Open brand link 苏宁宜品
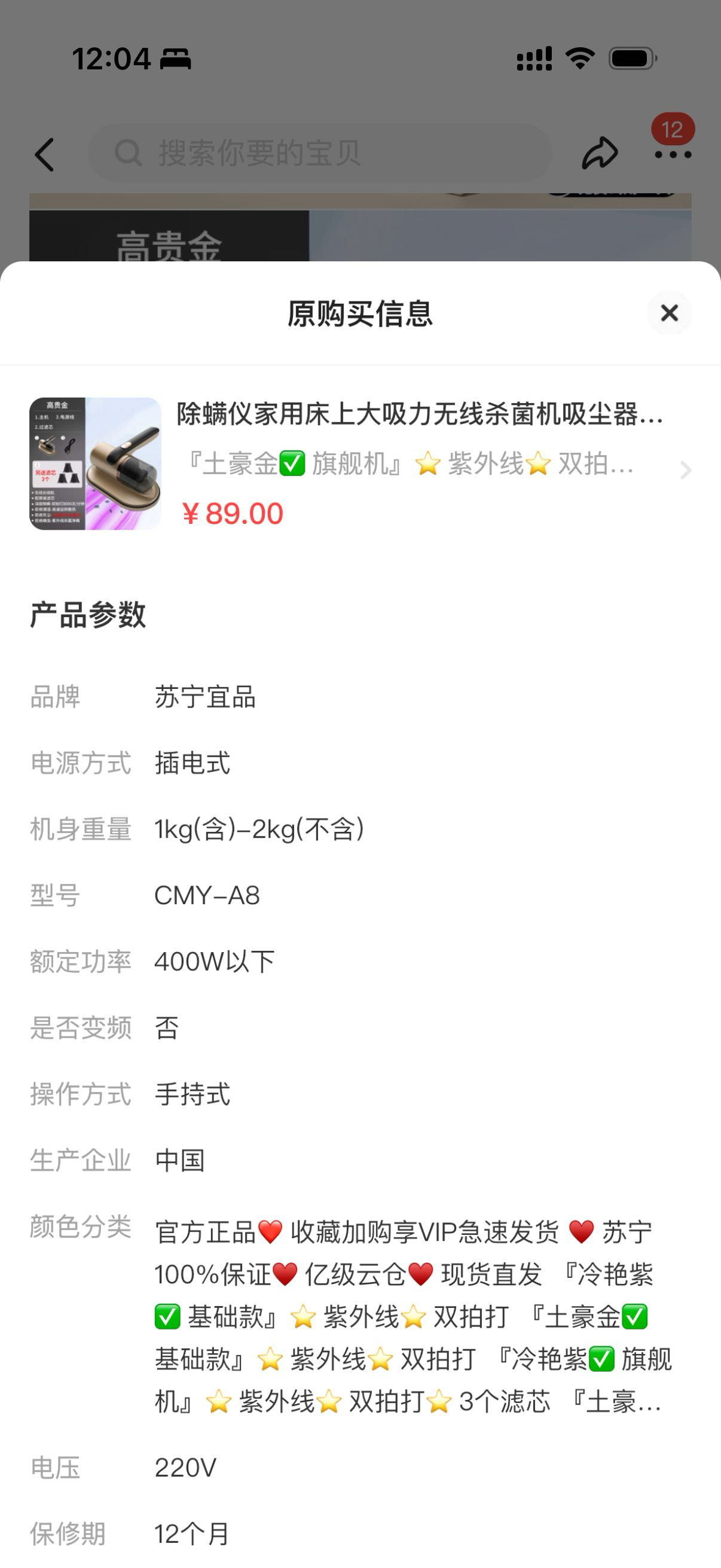721x1568 pixels. 206,698
